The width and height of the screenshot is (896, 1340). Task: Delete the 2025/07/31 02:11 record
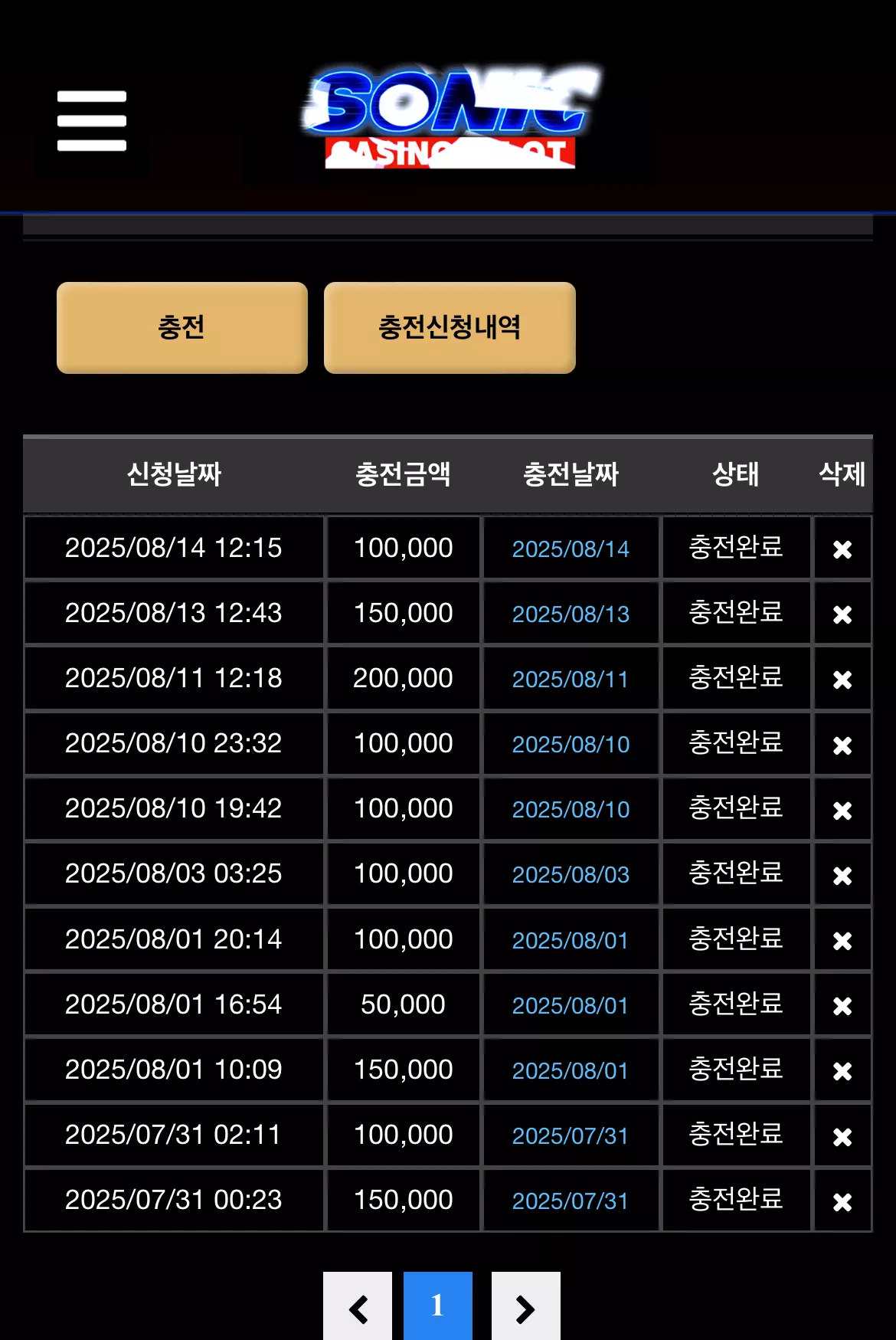click(842, 1136)
